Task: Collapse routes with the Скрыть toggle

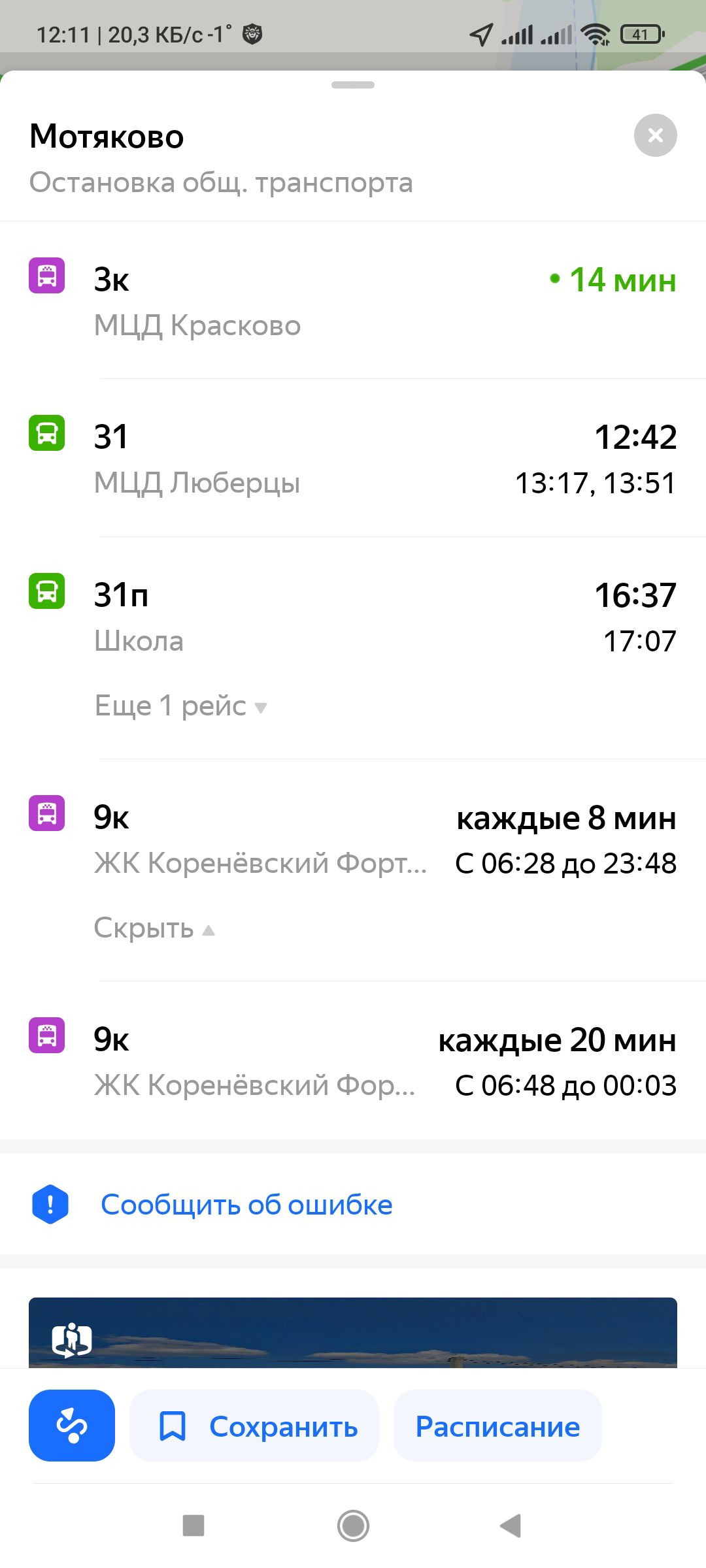Action: pyautogui.click(x=154, y=928)
